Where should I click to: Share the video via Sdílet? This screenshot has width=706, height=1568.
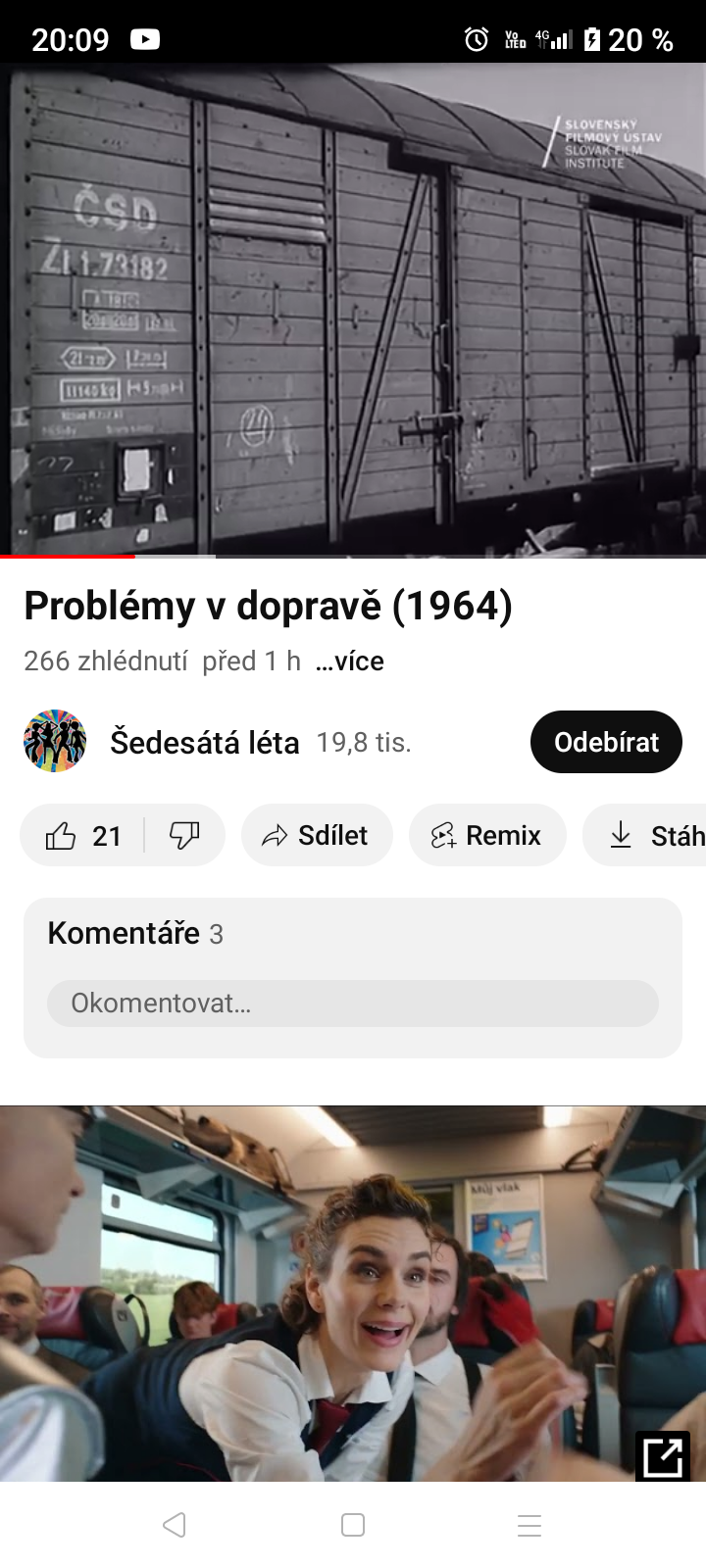pyautogui.click(x=316, y=836)
